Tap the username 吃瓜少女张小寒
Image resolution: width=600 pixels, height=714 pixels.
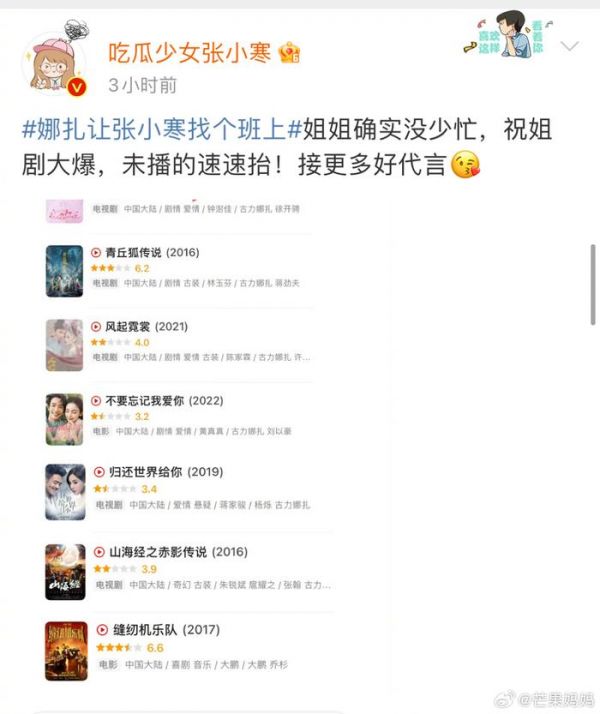pos(189,52)
